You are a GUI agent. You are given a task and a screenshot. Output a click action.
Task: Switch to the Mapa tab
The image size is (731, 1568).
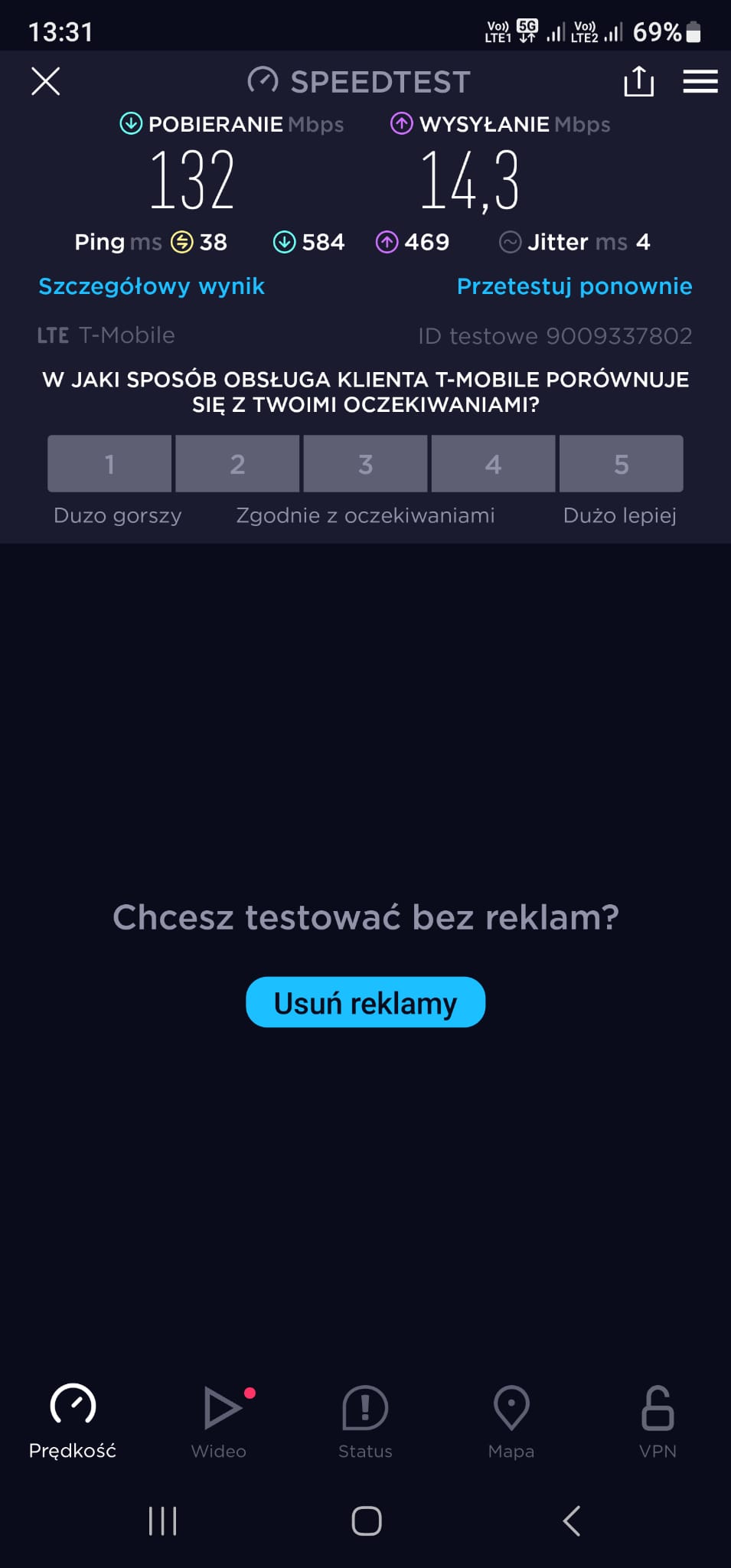click(x=511, y=1420)
